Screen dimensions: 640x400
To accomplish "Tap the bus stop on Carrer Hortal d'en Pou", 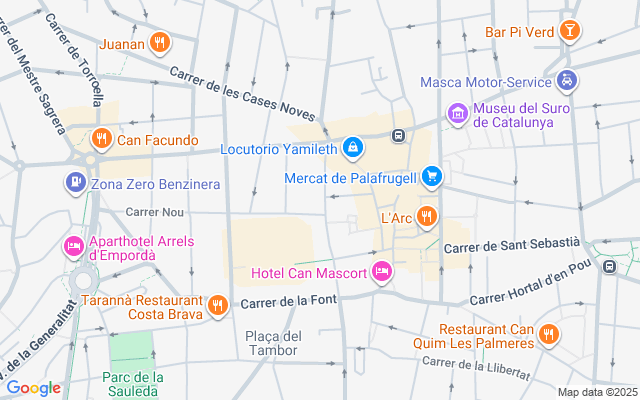I will pyautogui.click(x=609, y=266).
